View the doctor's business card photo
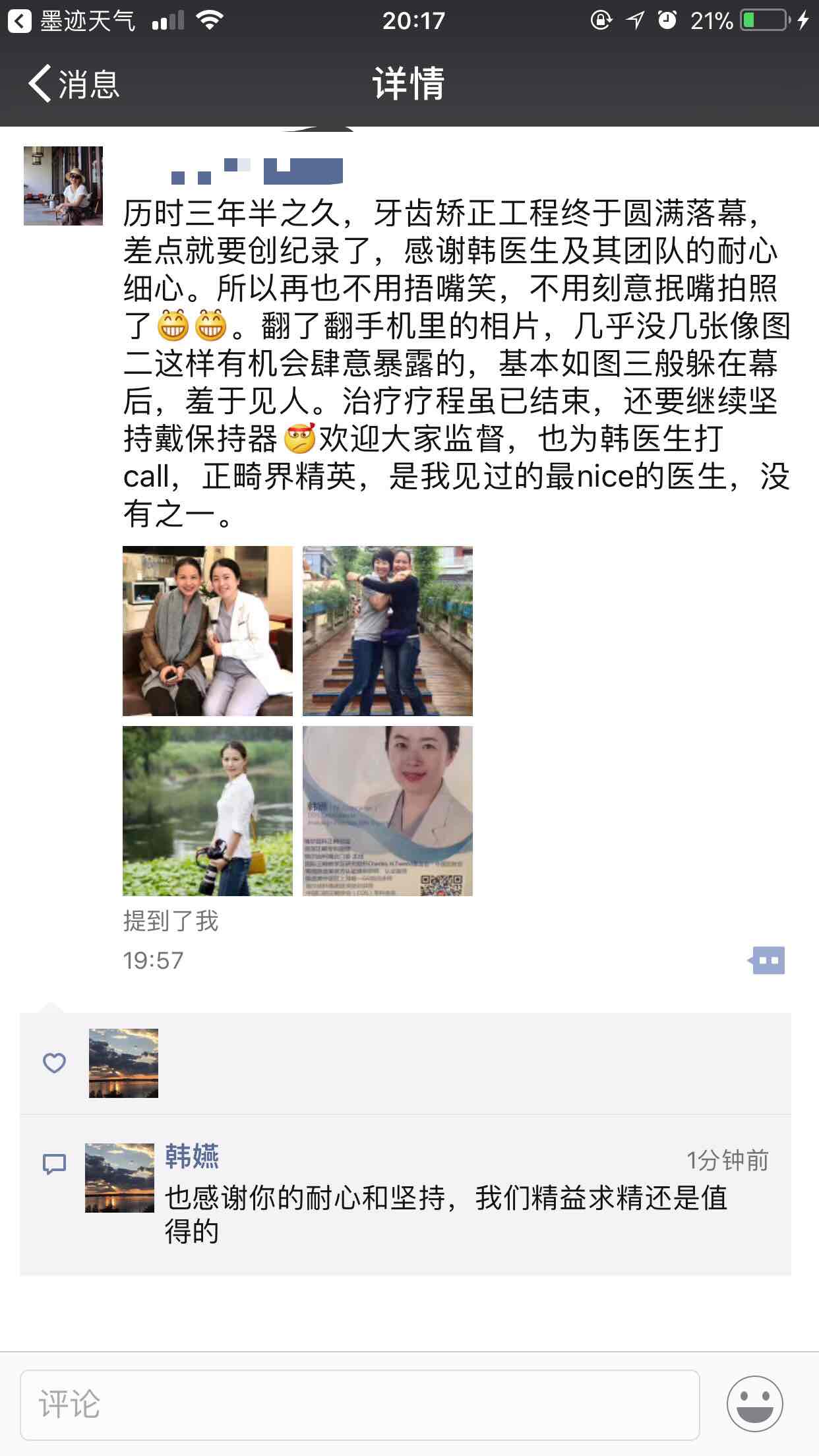The width and height of the screenshot is (819, 1456). (x=388, y=811)
